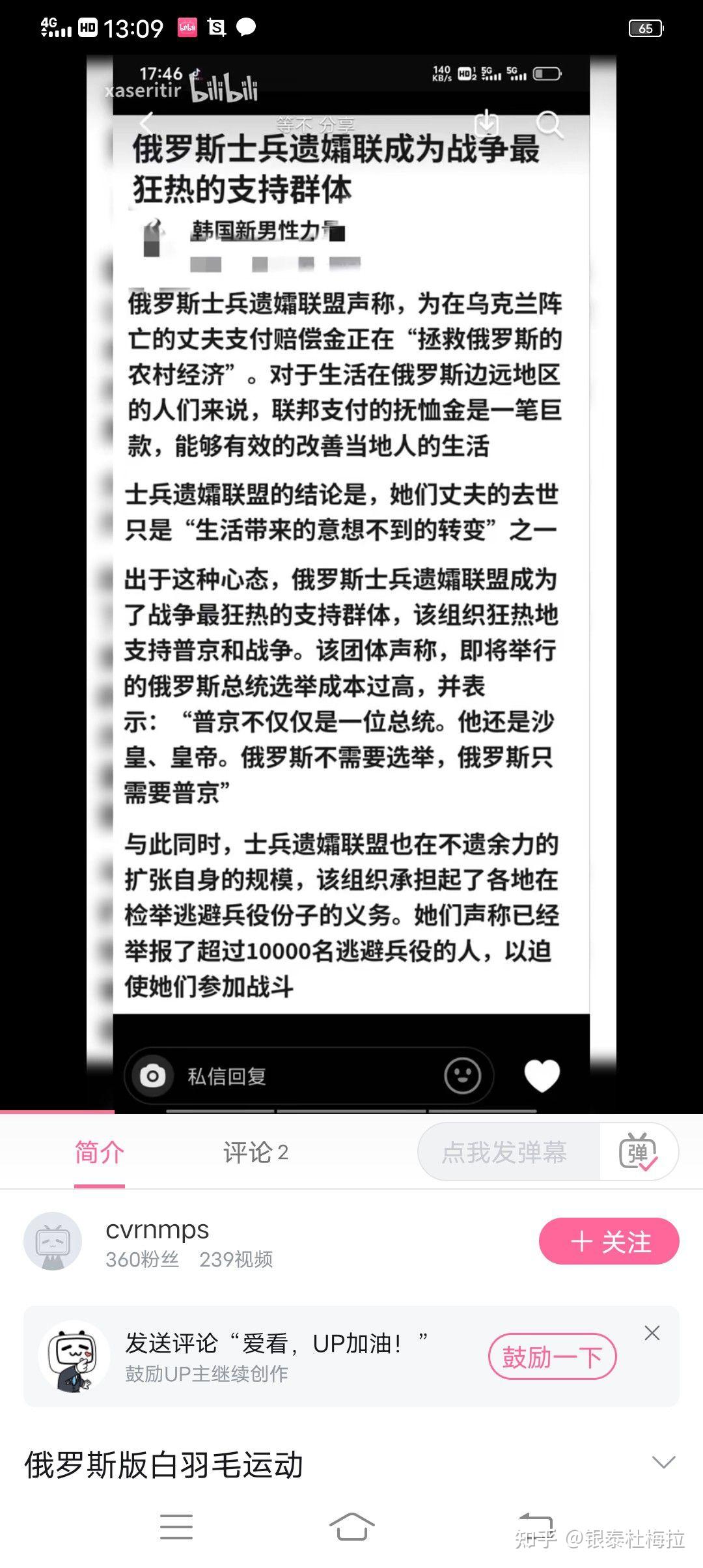
Task: Open the system recent apps menu
Action: (x=176, y=1527)
